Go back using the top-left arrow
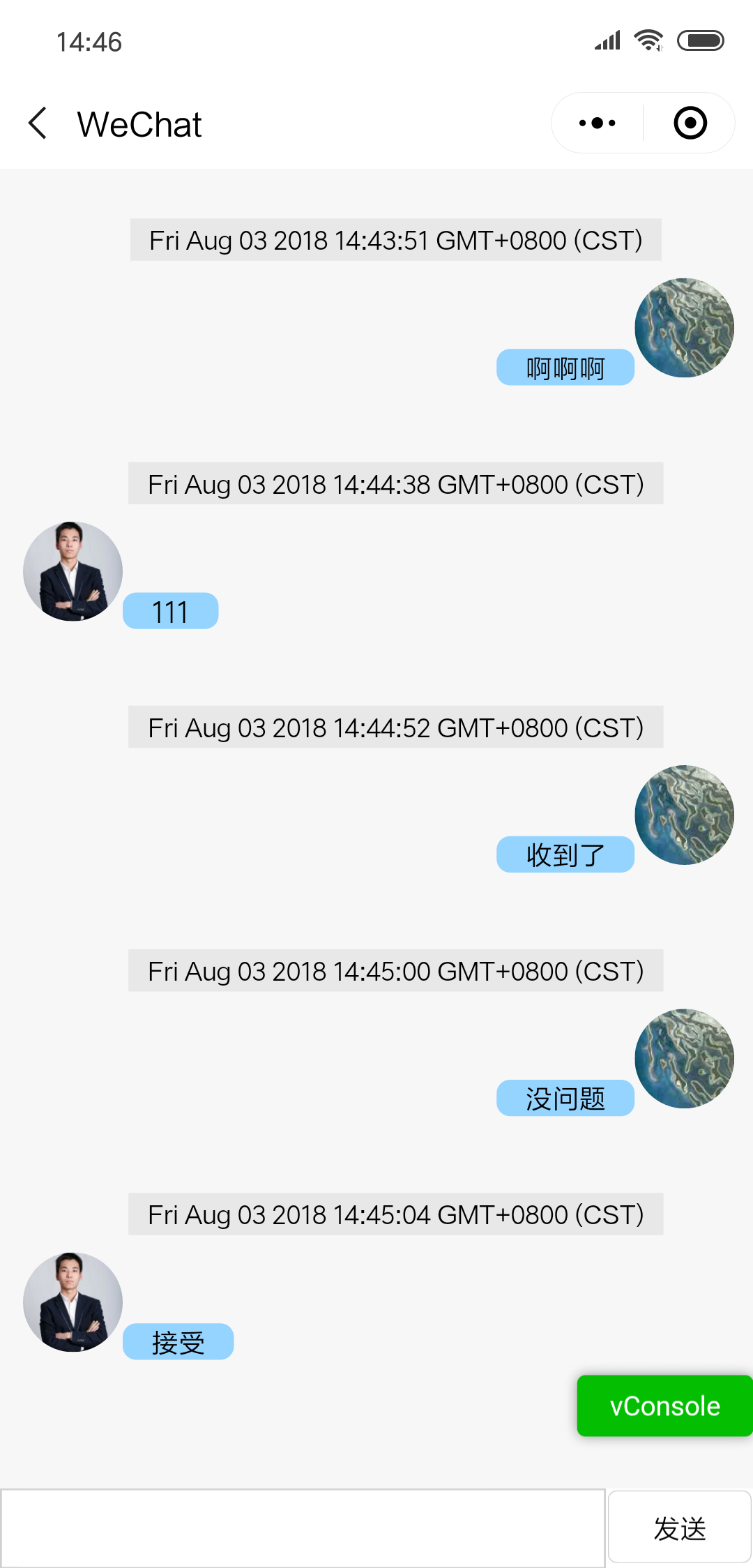The height and width of the screenshot is (1568, 753). (38, 123)
